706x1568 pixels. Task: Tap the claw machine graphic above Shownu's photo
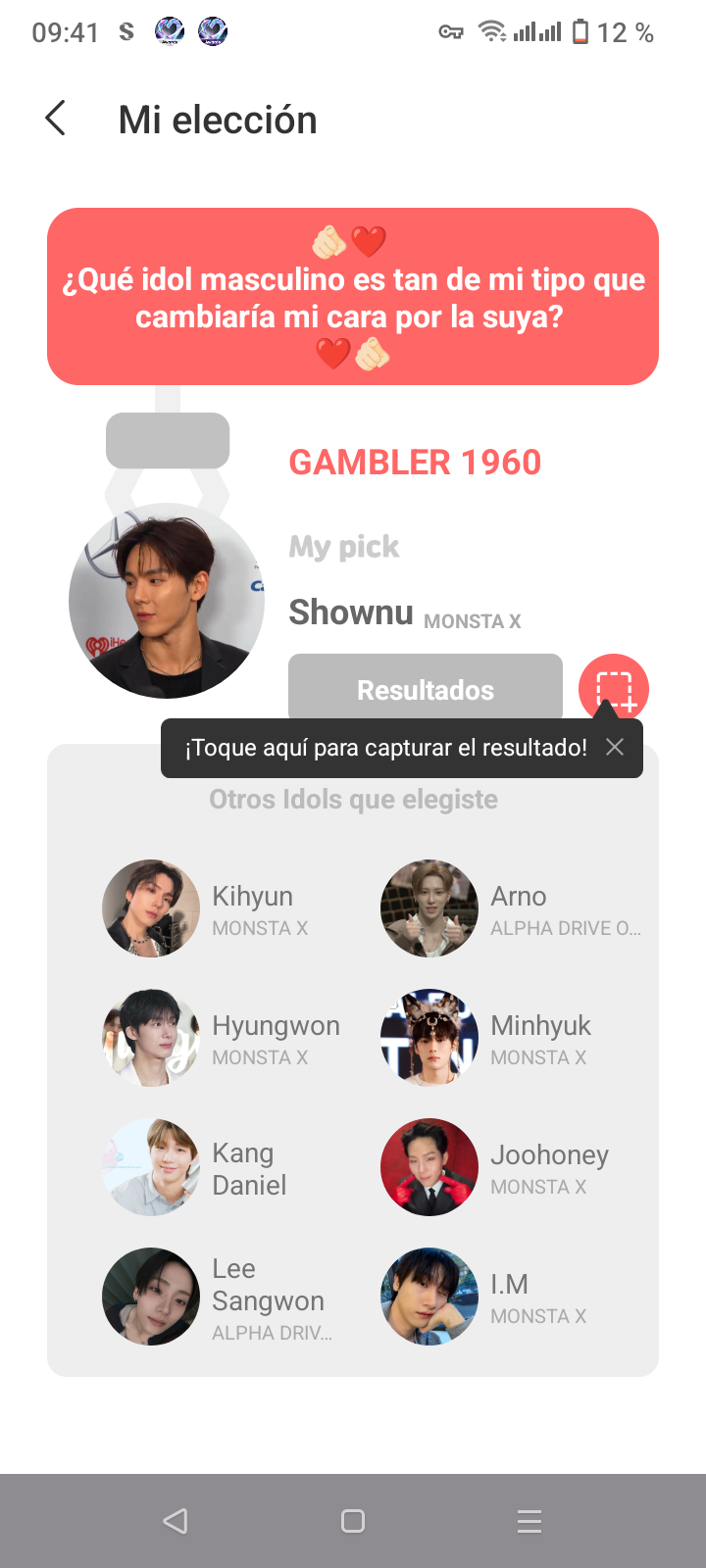[167, 440]
